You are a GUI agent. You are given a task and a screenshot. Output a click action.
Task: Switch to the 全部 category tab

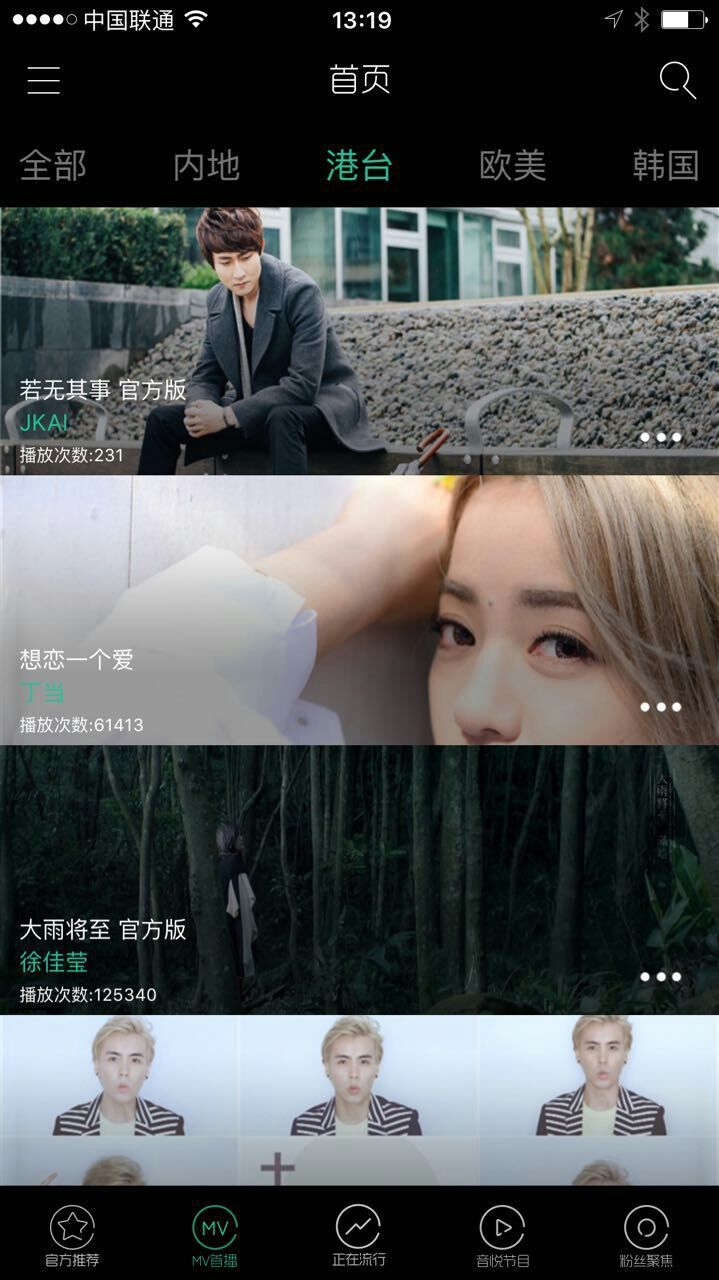point(53,165)
